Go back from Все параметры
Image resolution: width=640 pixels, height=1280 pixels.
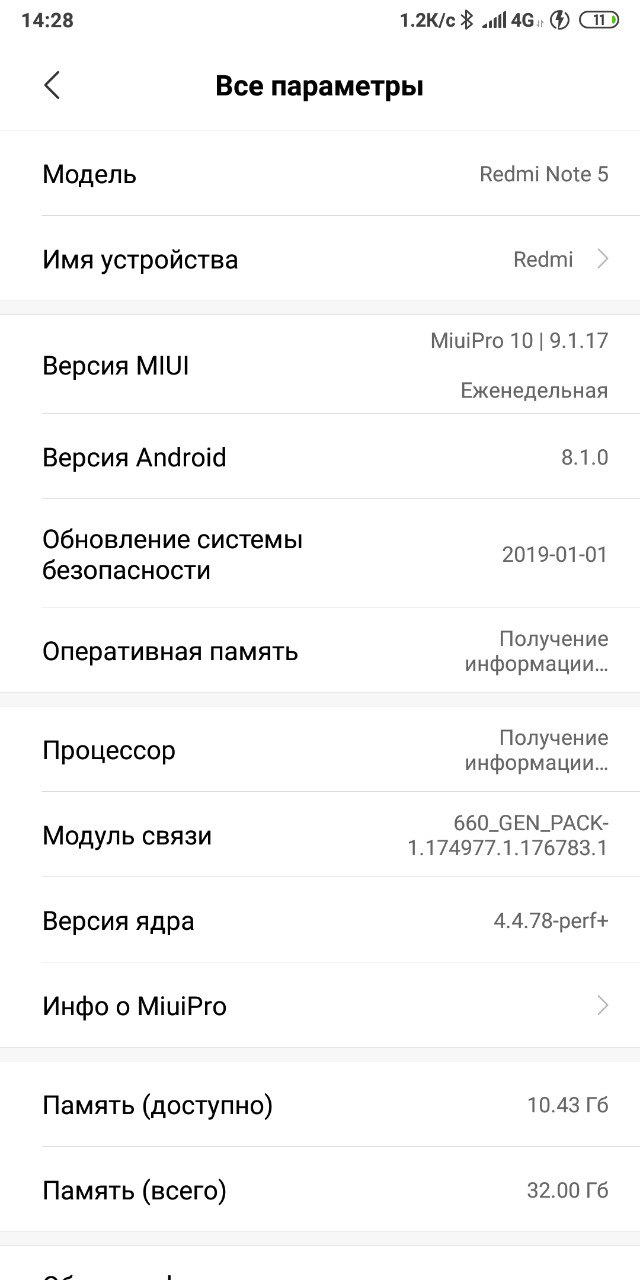click(x=52, y=86)
